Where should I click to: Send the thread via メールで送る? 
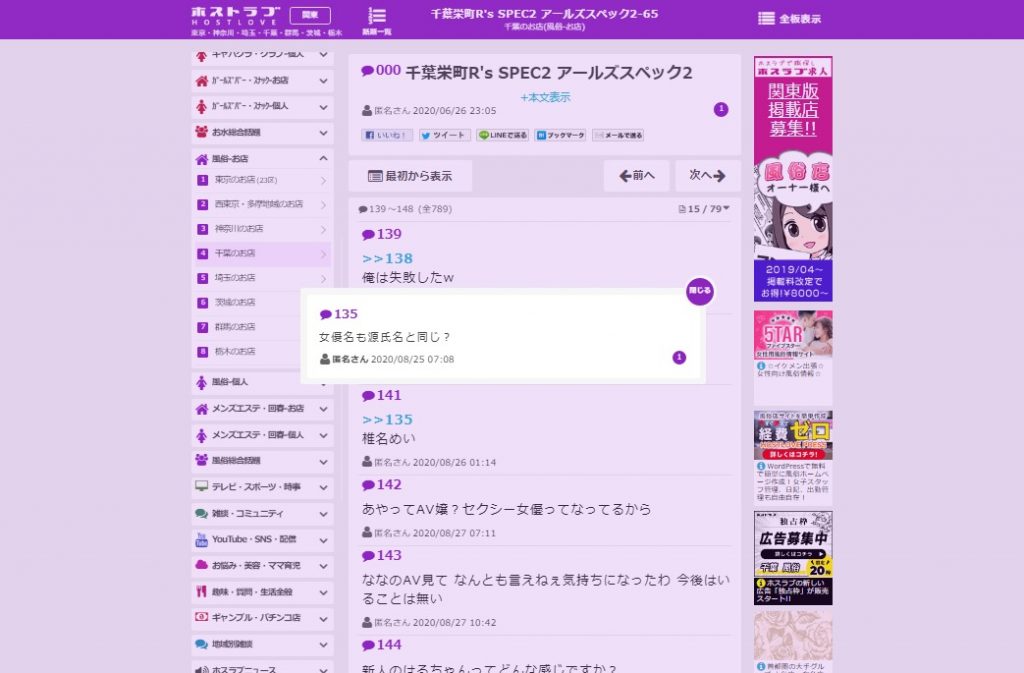pos(618,135)
